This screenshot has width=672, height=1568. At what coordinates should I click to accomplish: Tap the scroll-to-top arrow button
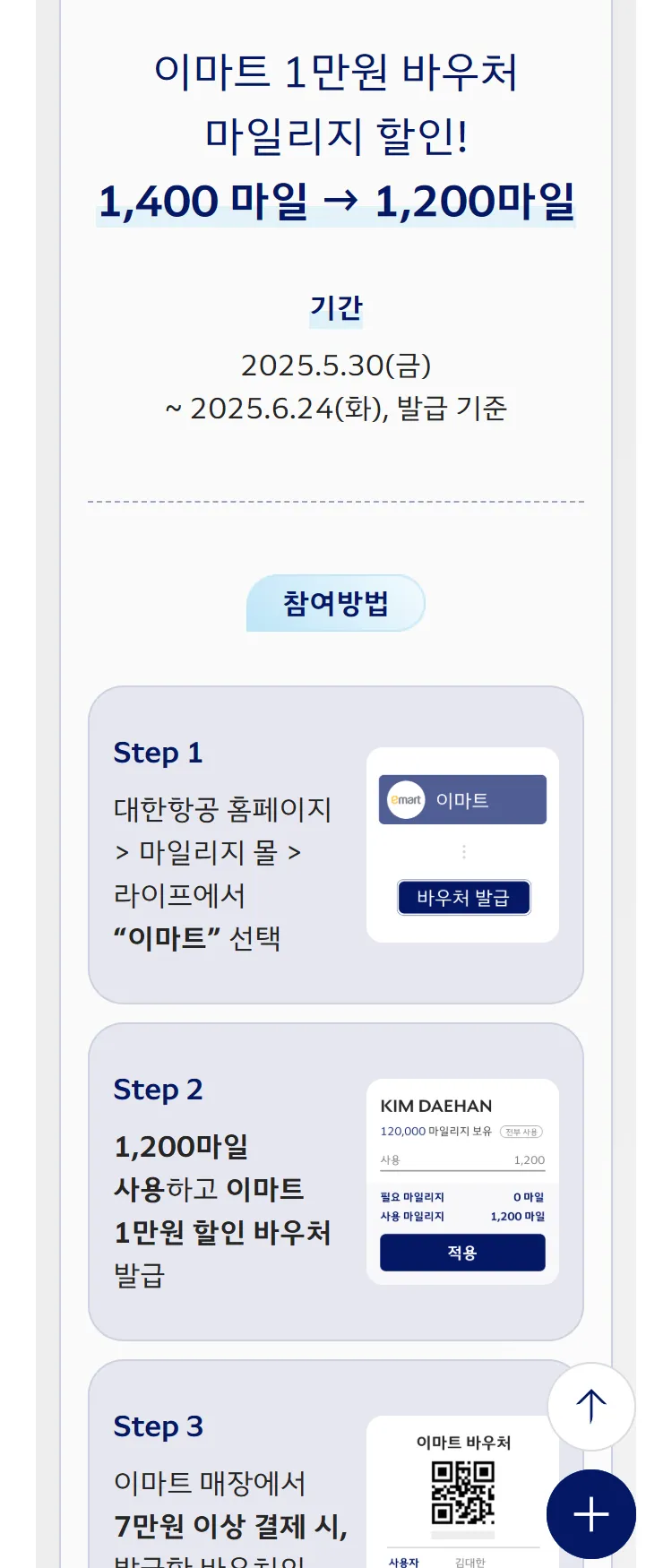coord(591,1407)
